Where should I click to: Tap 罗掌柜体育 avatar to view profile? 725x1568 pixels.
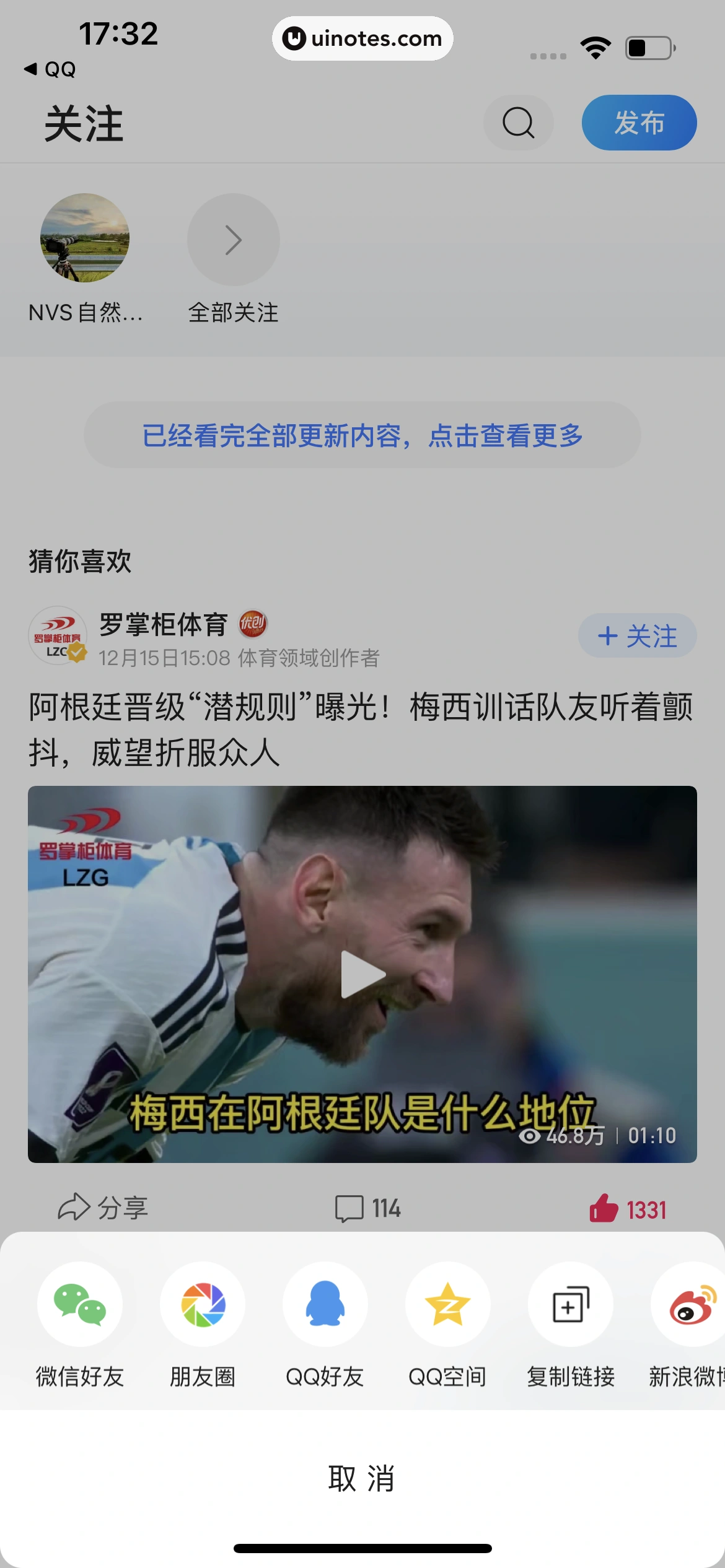click(59, 635)
